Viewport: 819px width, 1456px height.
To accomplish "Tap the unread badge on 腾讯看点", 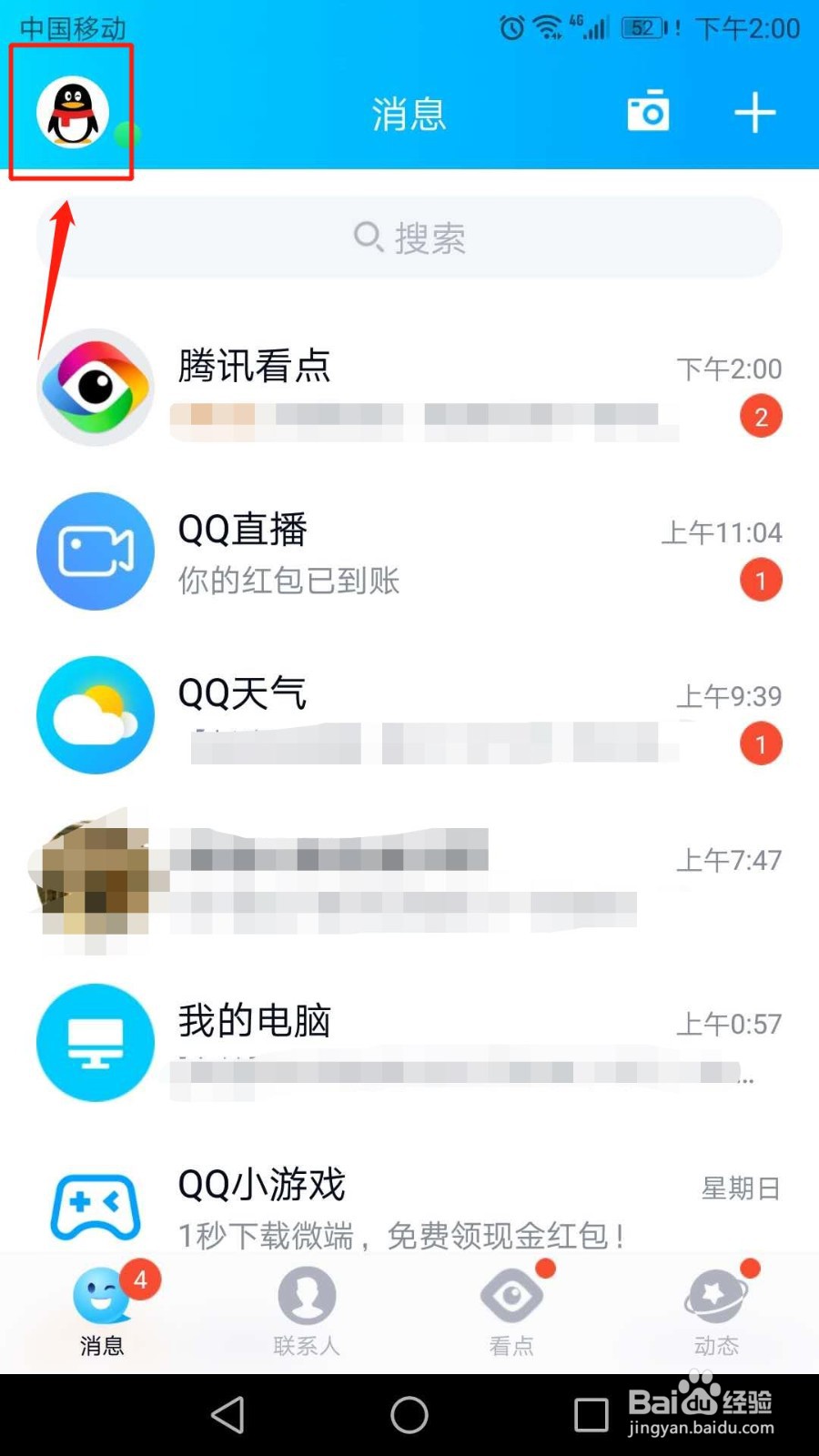I will (x=761, y=416).
